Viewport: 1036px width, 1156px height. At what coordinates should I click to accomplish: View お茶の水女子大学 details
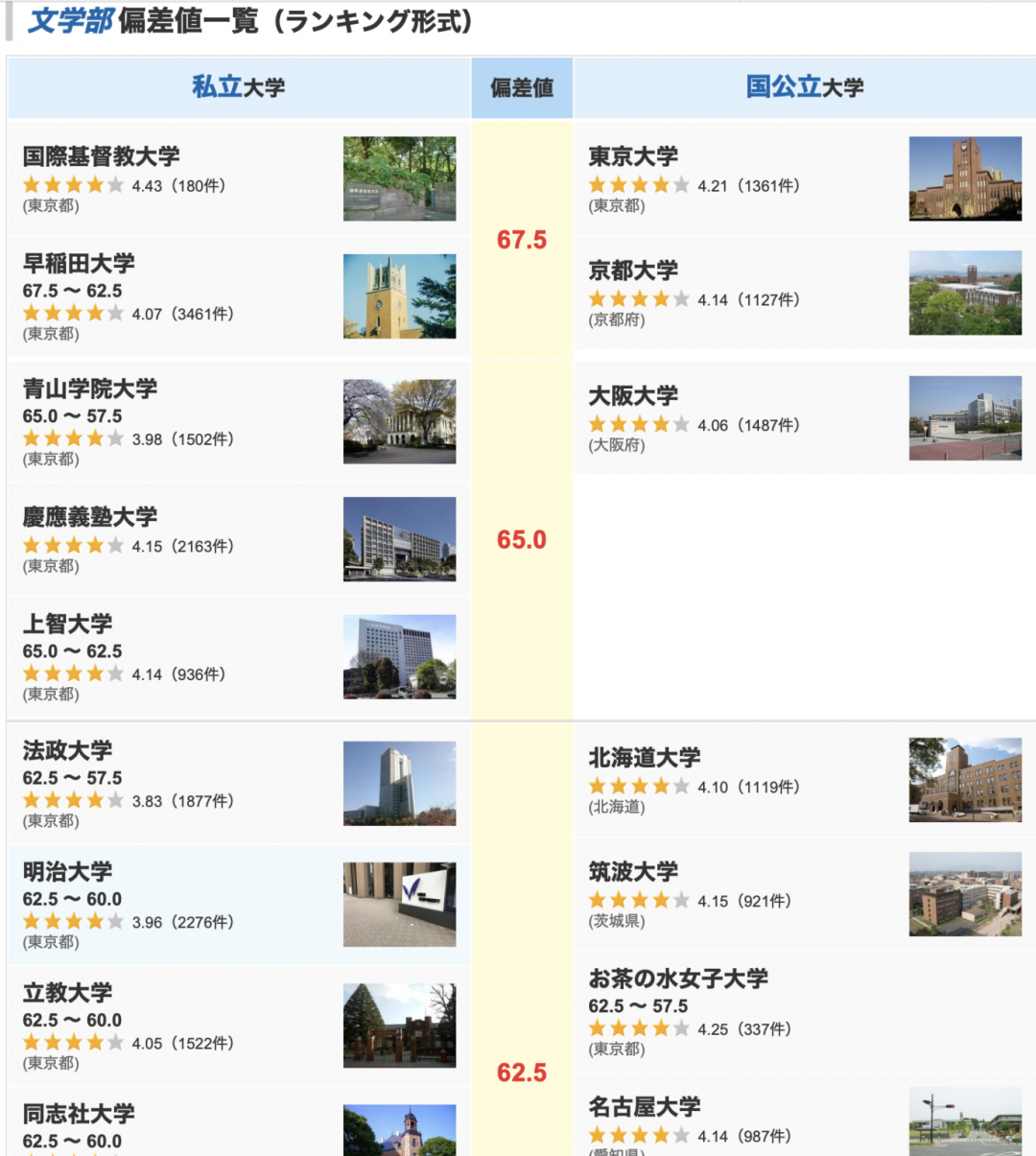coord(678,979)
